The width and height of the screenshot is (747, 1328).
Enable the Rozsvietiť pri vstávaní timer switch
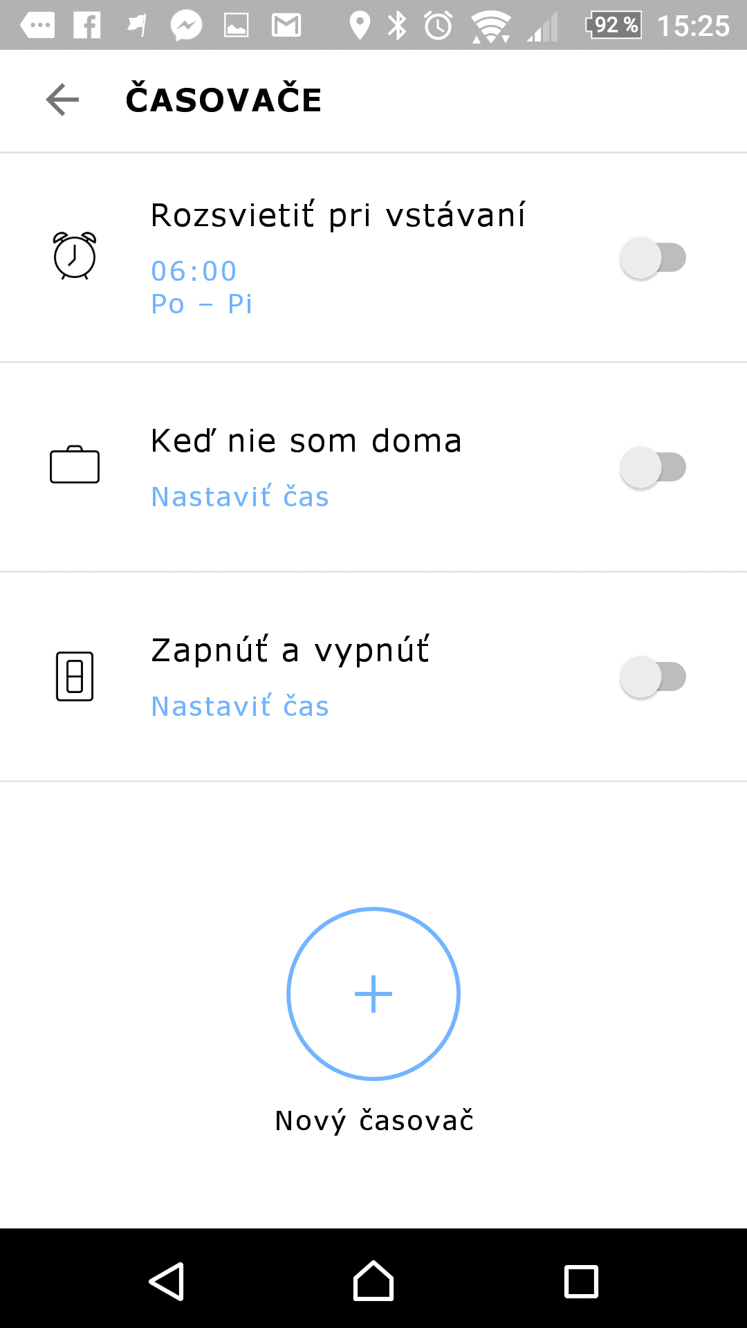[653, 258]
